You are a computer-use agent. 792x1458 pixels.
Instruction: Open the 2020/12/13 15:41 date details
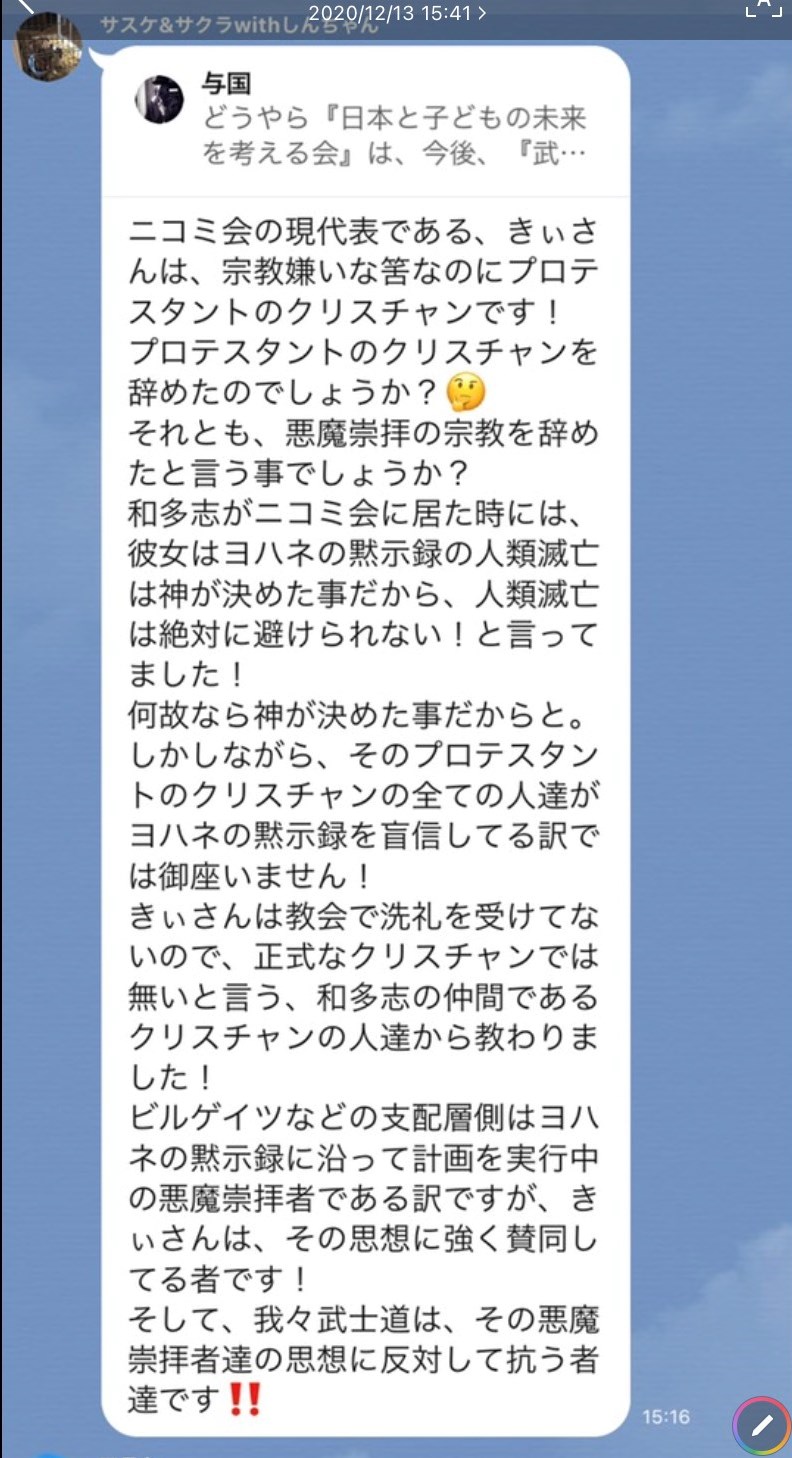click(397, 13)
